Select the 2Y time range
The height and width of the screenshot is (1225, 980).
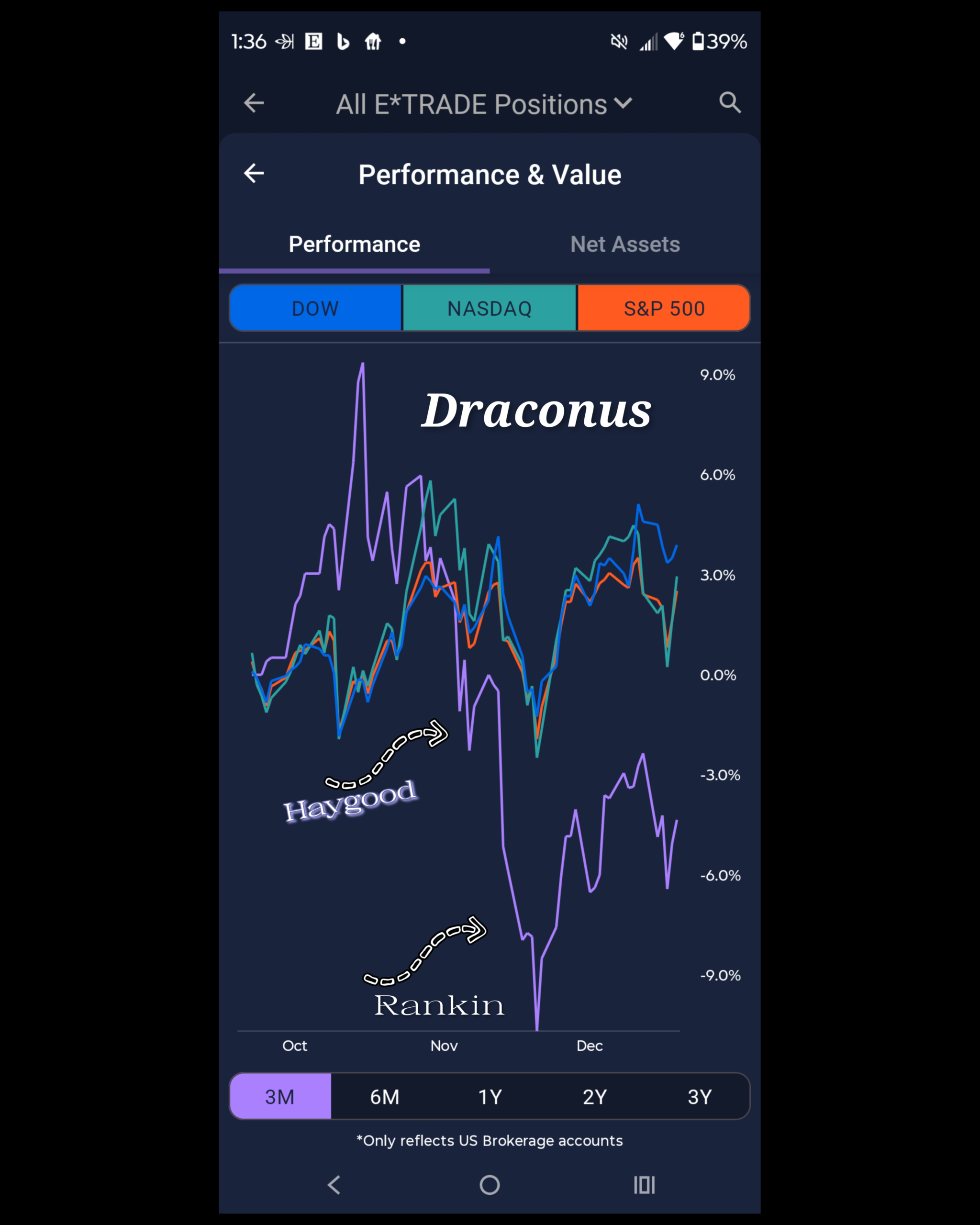pyautogui.click(x=595, y=1097)
